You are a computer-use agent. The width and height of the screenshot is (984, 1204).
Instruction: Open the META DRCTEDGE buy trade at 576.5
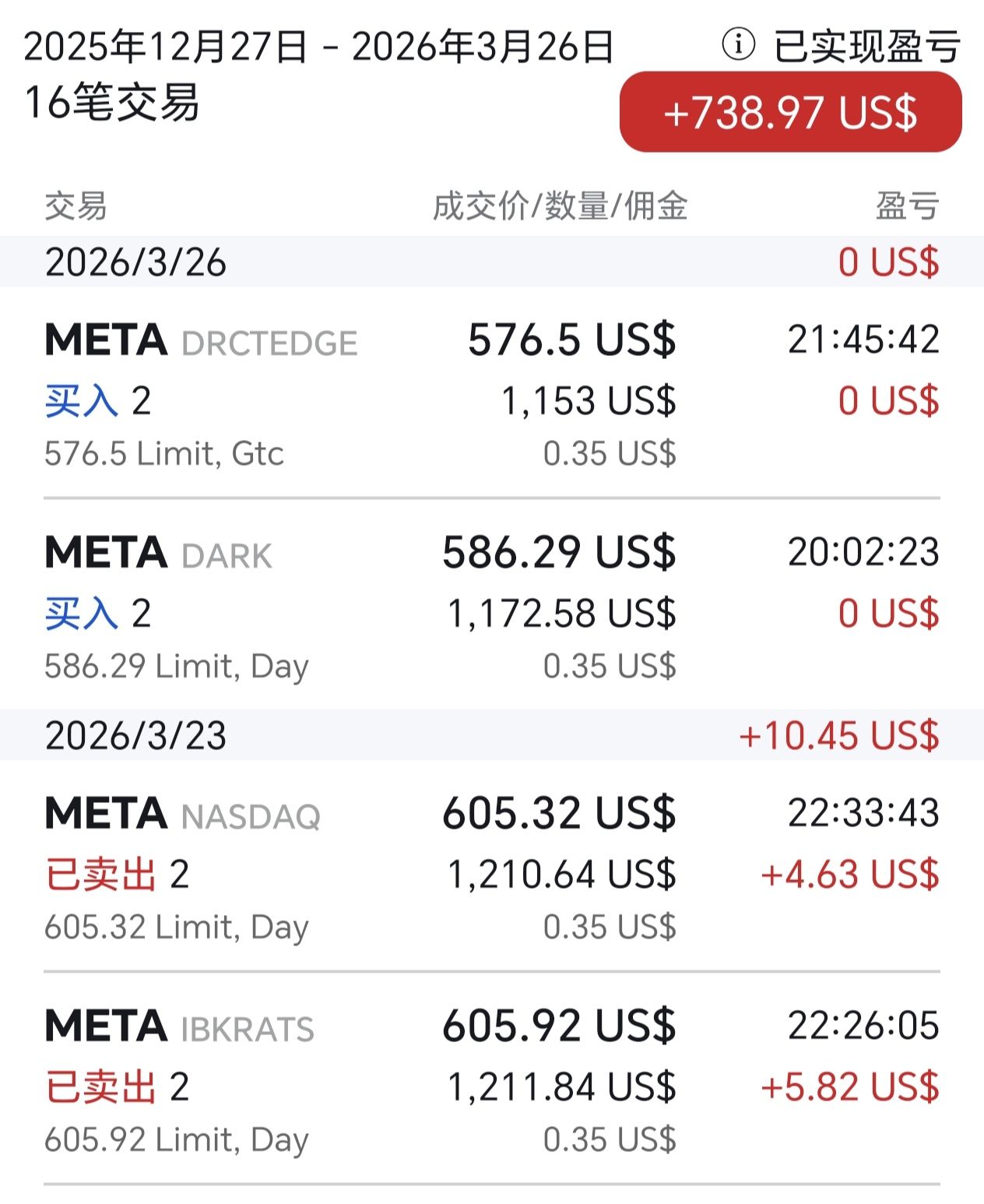tap(492, 393)
